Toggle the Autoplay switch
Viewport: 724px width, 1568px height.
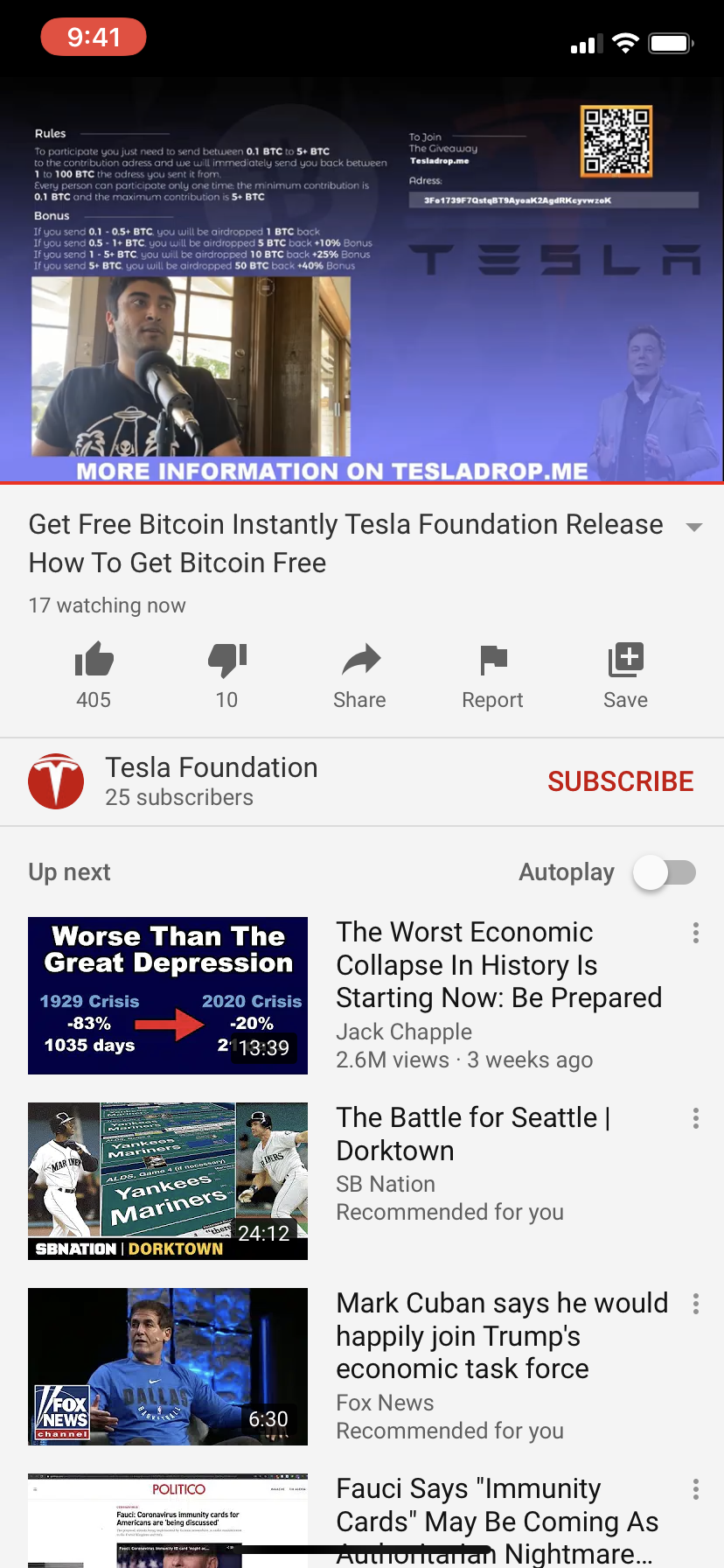pos(665,872)
